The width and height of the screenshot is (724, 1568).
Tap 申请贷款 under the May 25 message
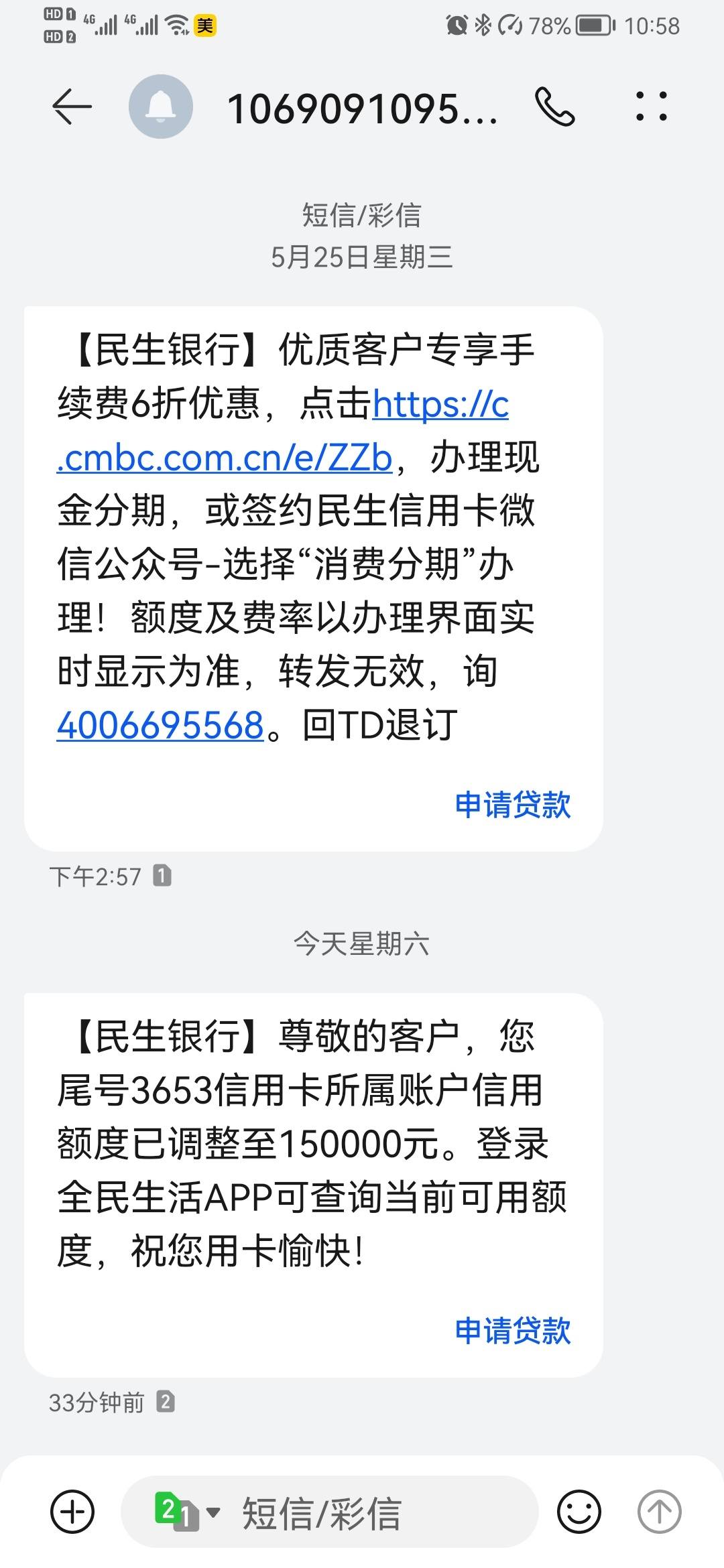click(x=513, y=804)
